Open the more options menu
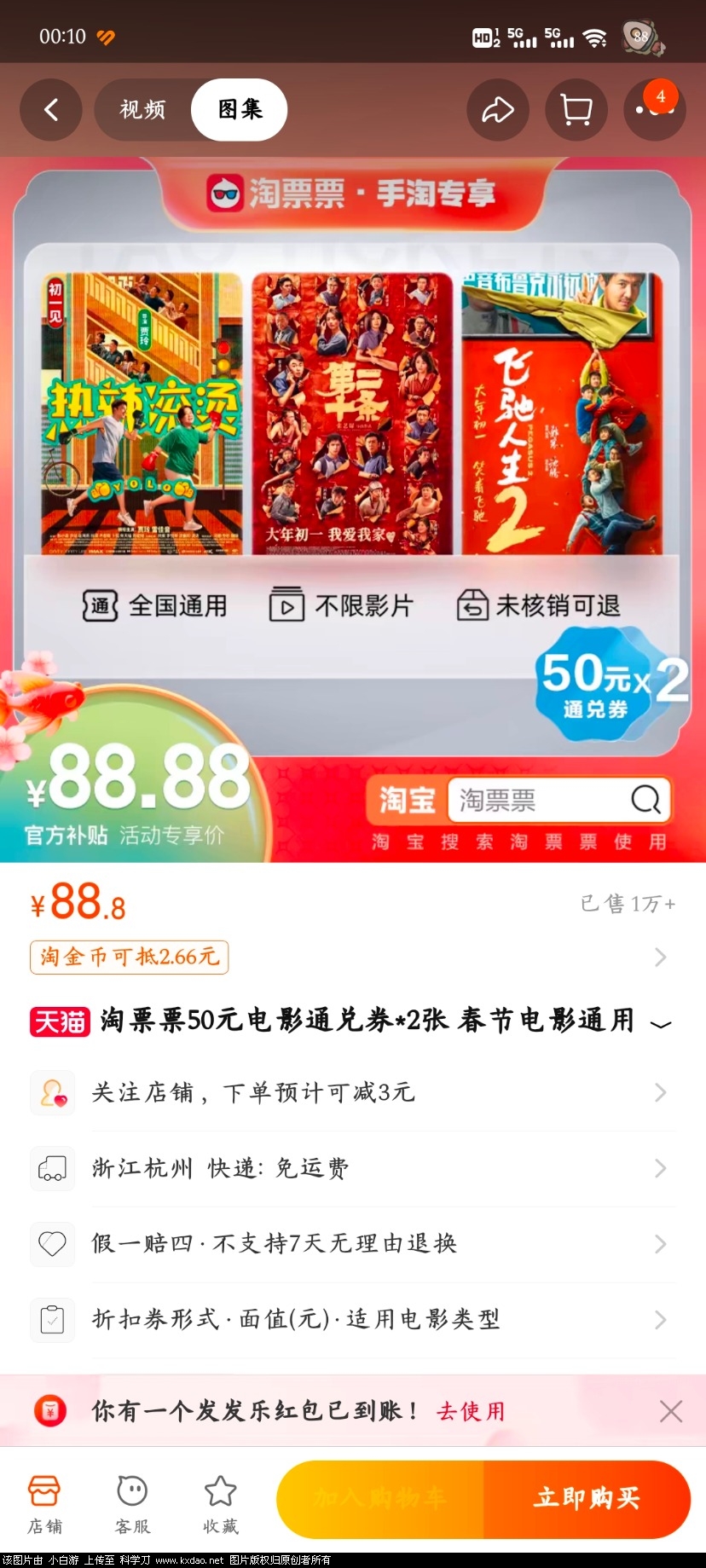 coord(653,110)
